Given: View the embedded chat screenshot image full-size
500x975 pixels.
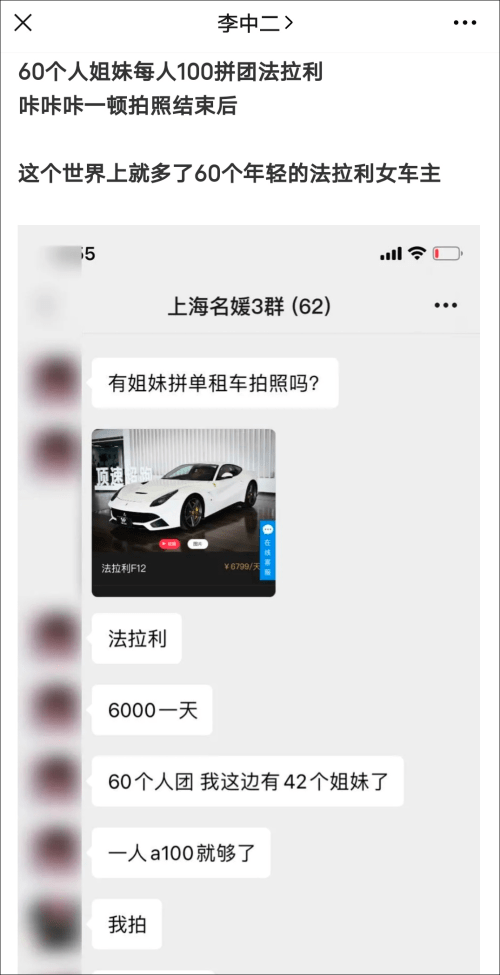Looking at the screenshot, I should point(249,599).
